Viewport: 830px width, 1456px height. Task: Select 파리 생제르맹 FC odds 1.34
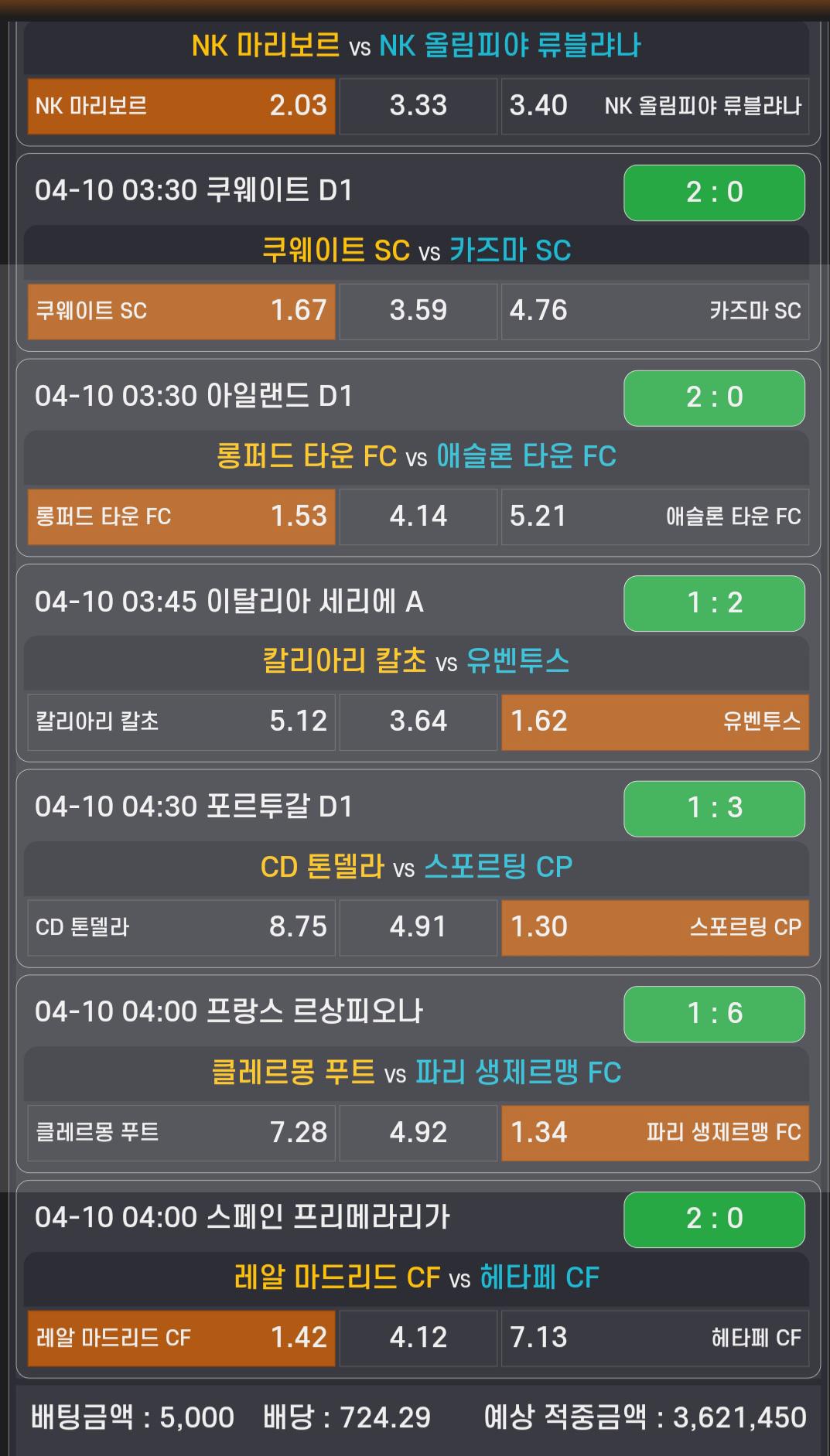tap(654, 1133)
